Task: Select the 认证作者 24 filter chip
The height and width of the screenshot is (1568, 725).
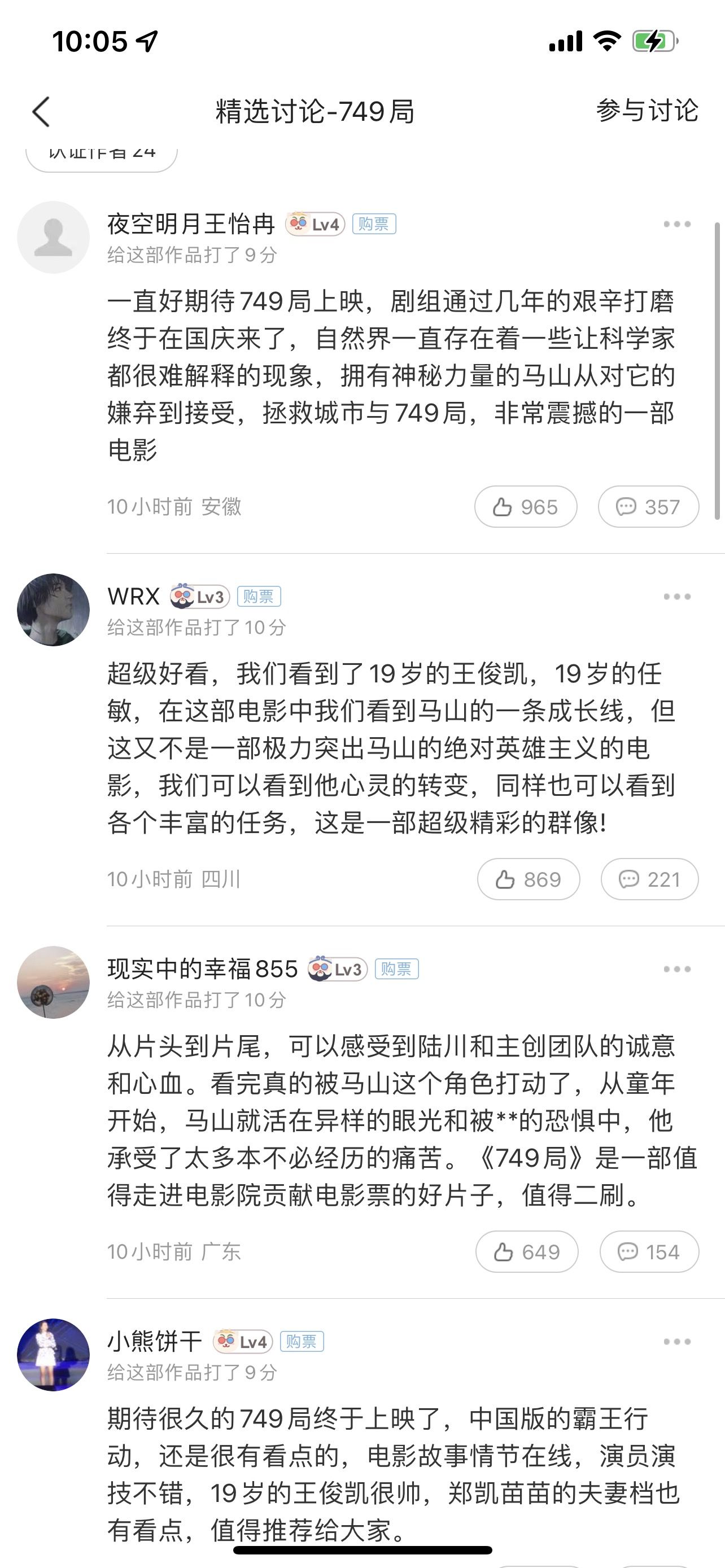Action: click(x=101, y=157)
